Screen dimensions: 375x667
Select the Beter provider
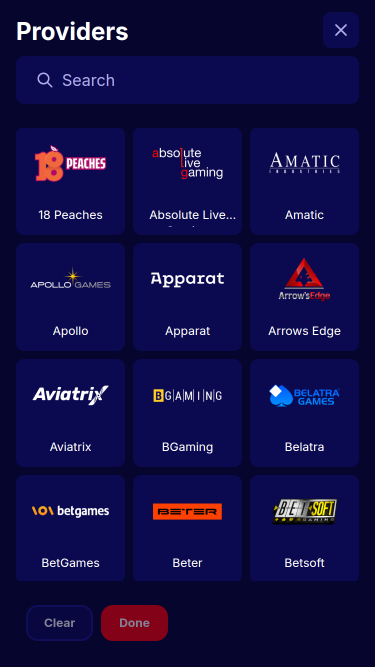[x=188, y=528]
